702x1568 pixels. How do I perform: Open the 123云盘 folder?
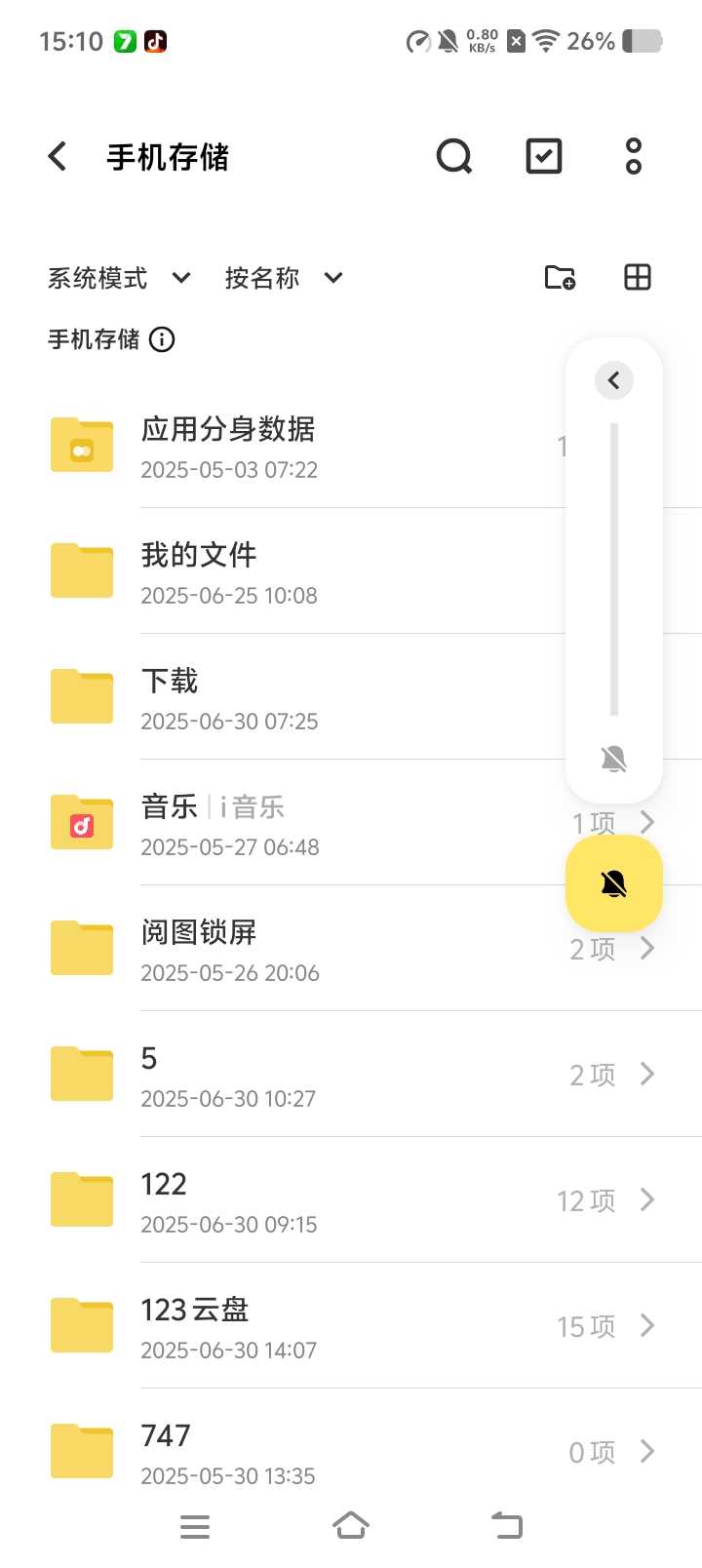351,1326
